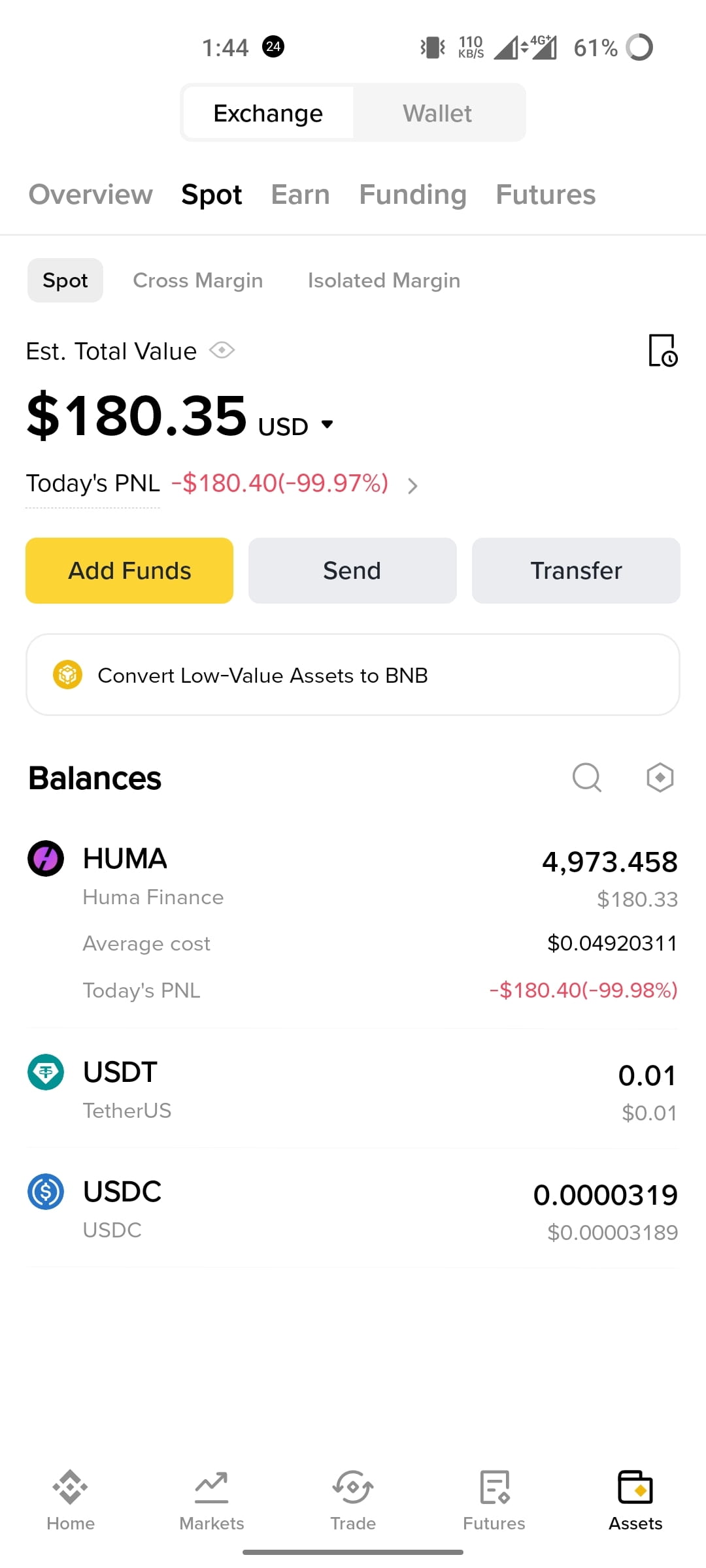This screenshot has height=1568, width=706.
Task: Convert Low-Value Assets to BNB
Action: pyautogui.click(x=353, y=675)
